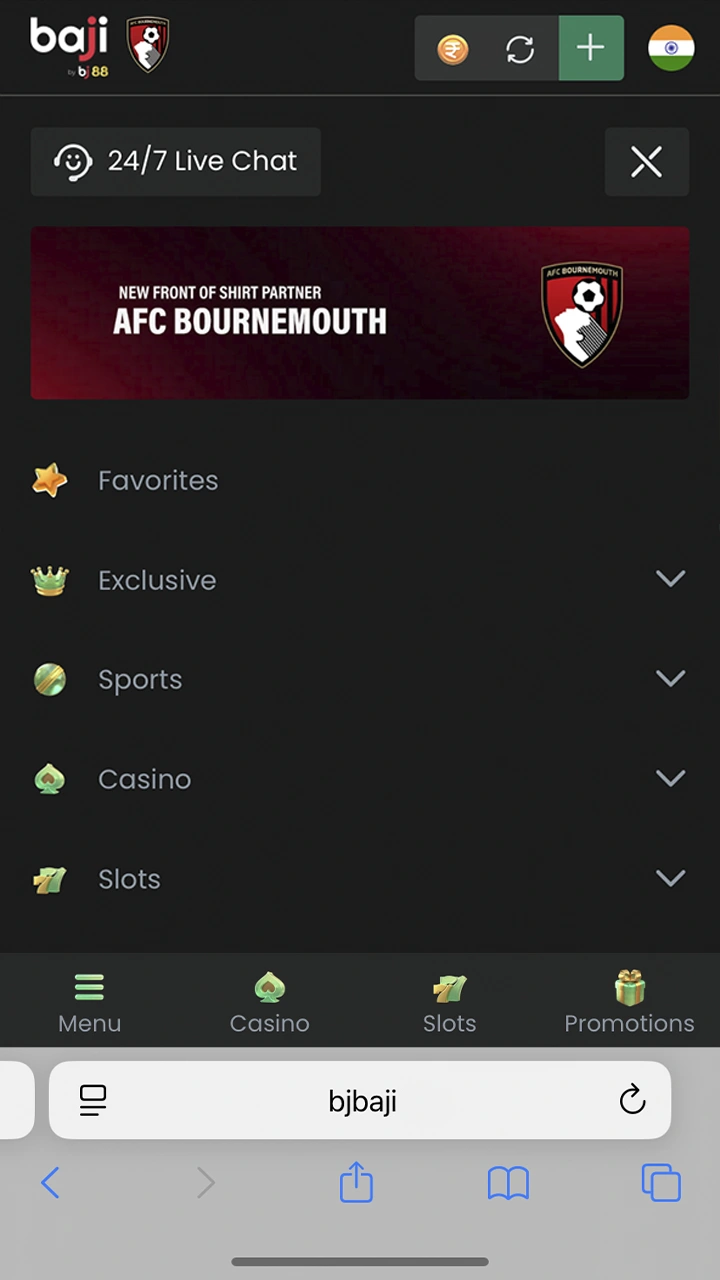720x1280 pixels.
Task: Expand the Slots menu section
Action: (x=669, y=879)
